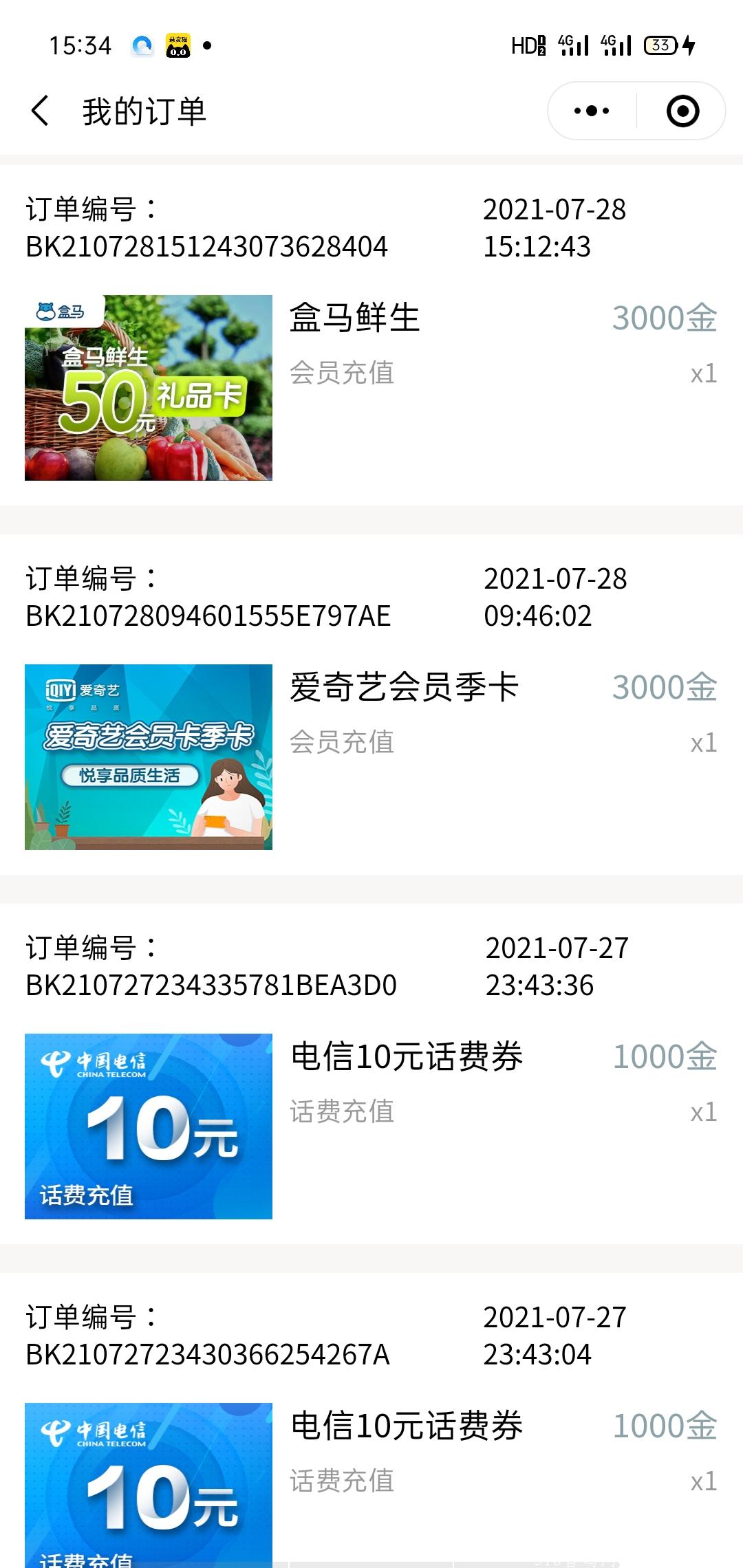Viewport: 743px width, 1568px height.
Task: Open the 爱奇艺会员季卡 order
Action: (x=371, y=705)
